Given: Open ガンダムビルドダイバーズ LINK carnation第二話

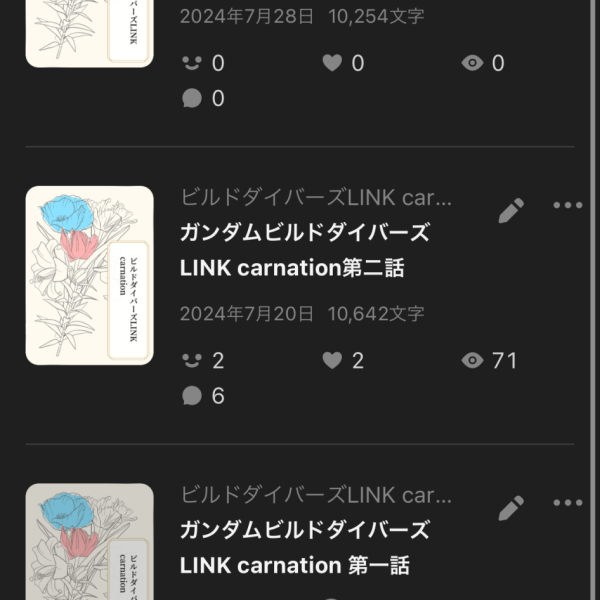Looking at the screenshot, I should [305, 251].
